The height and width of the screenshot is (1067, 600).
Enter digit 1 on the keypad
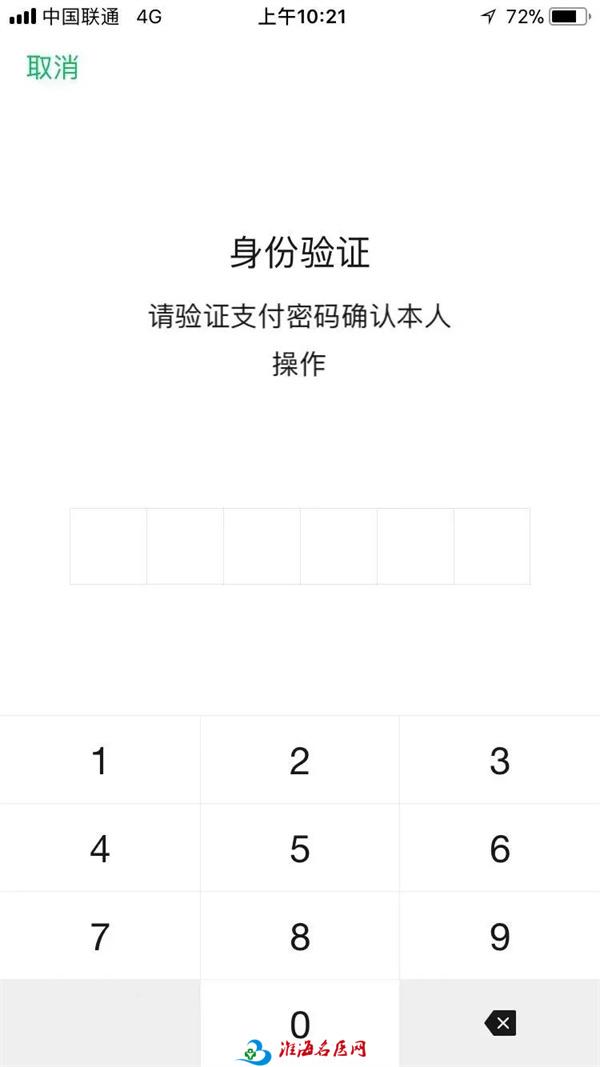click(x=100, y=760)
